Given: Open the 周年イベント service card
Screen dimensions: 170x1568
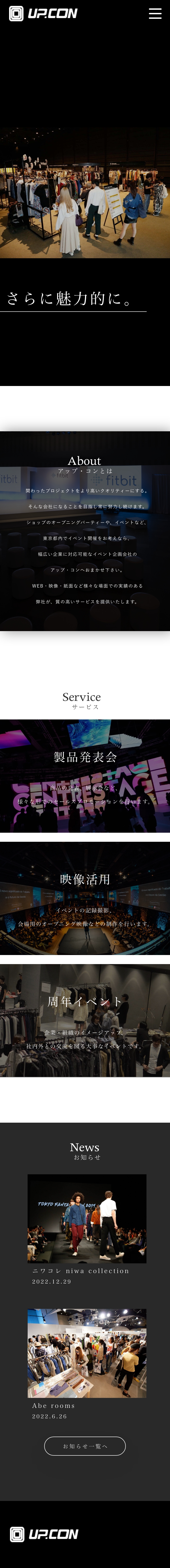Looking at the screenshot, I should 85,1020.
